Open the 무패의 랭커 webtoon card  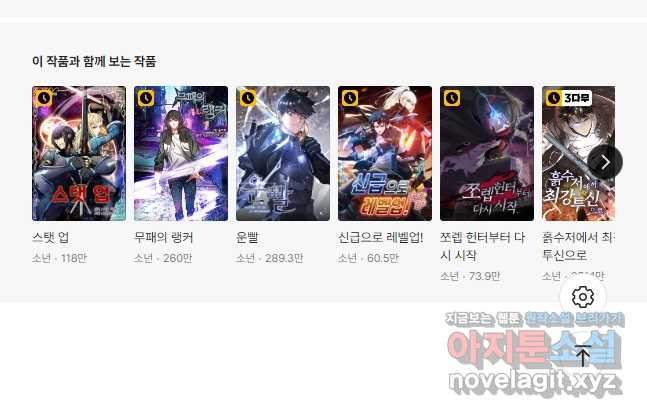[x=181, y=153]
